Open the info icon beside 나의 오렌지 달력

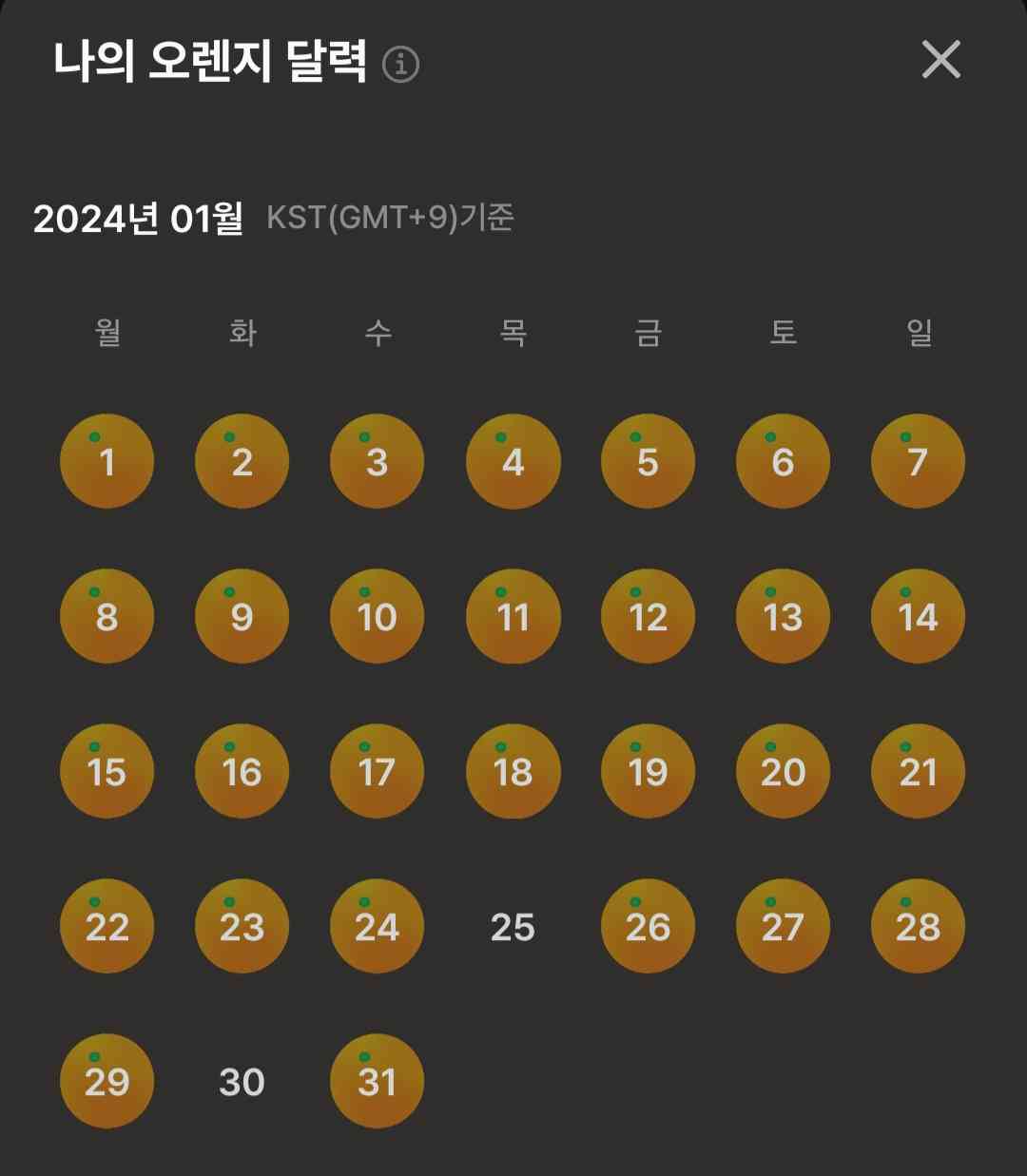click(400, 65)
